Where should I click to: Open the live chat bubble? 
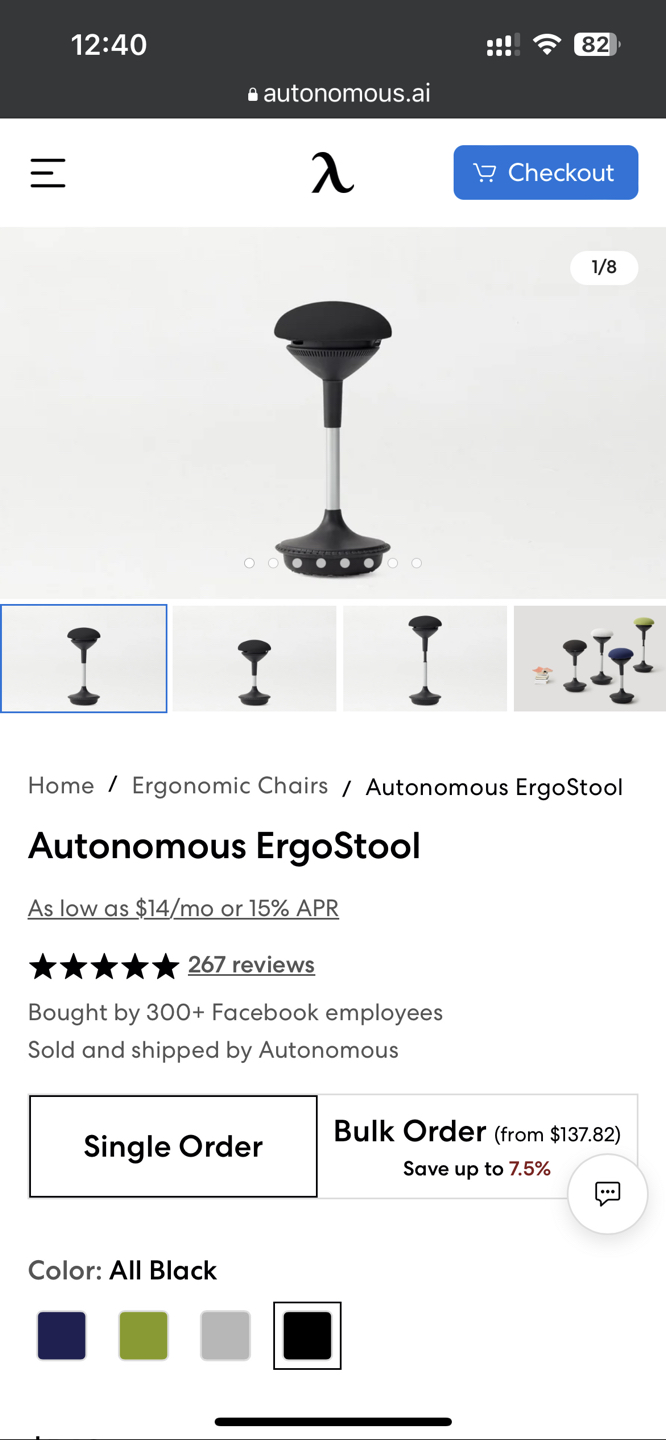[607, 1193]
